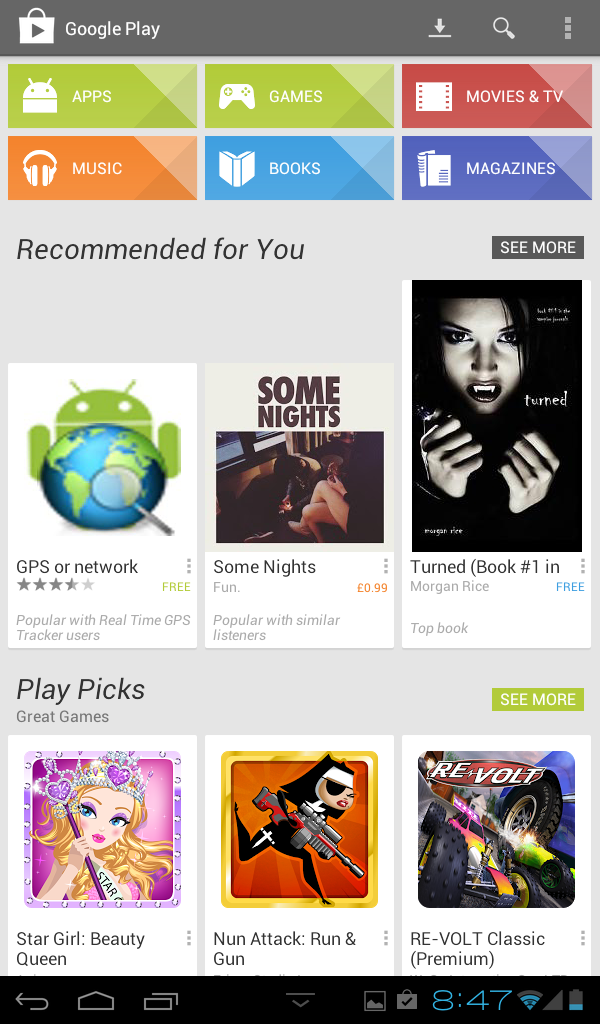
Task: Open the Turned book card
Action: 497,464
